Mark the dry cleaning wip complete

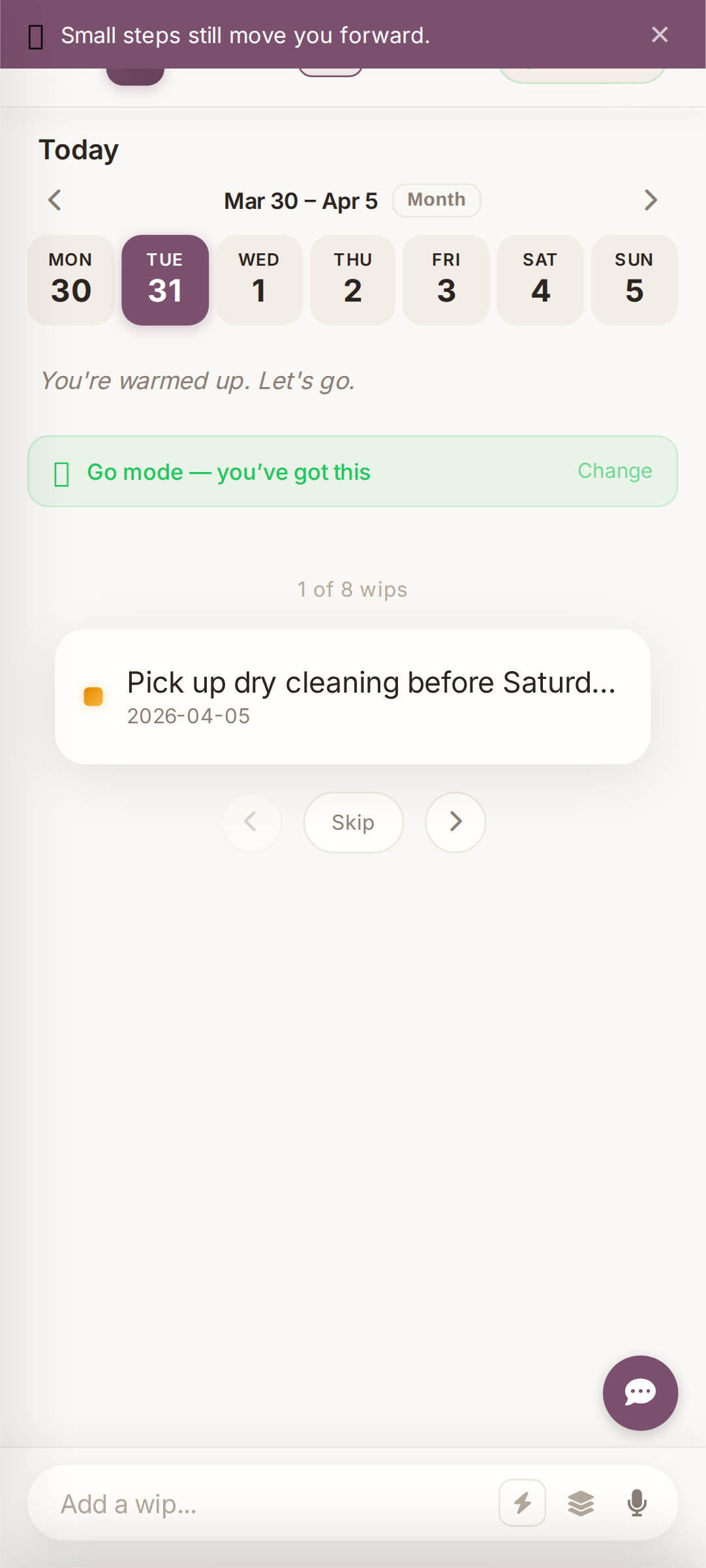93,697
